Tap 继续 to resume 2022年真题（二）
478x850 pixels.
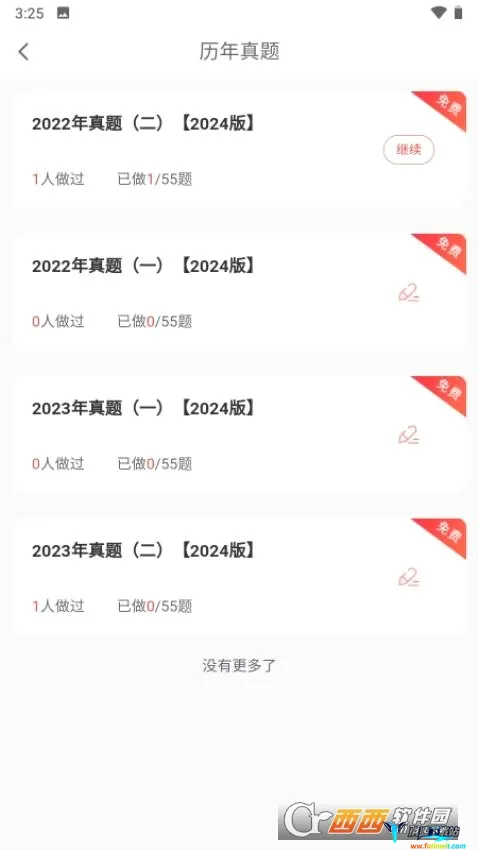coord(409,150)
